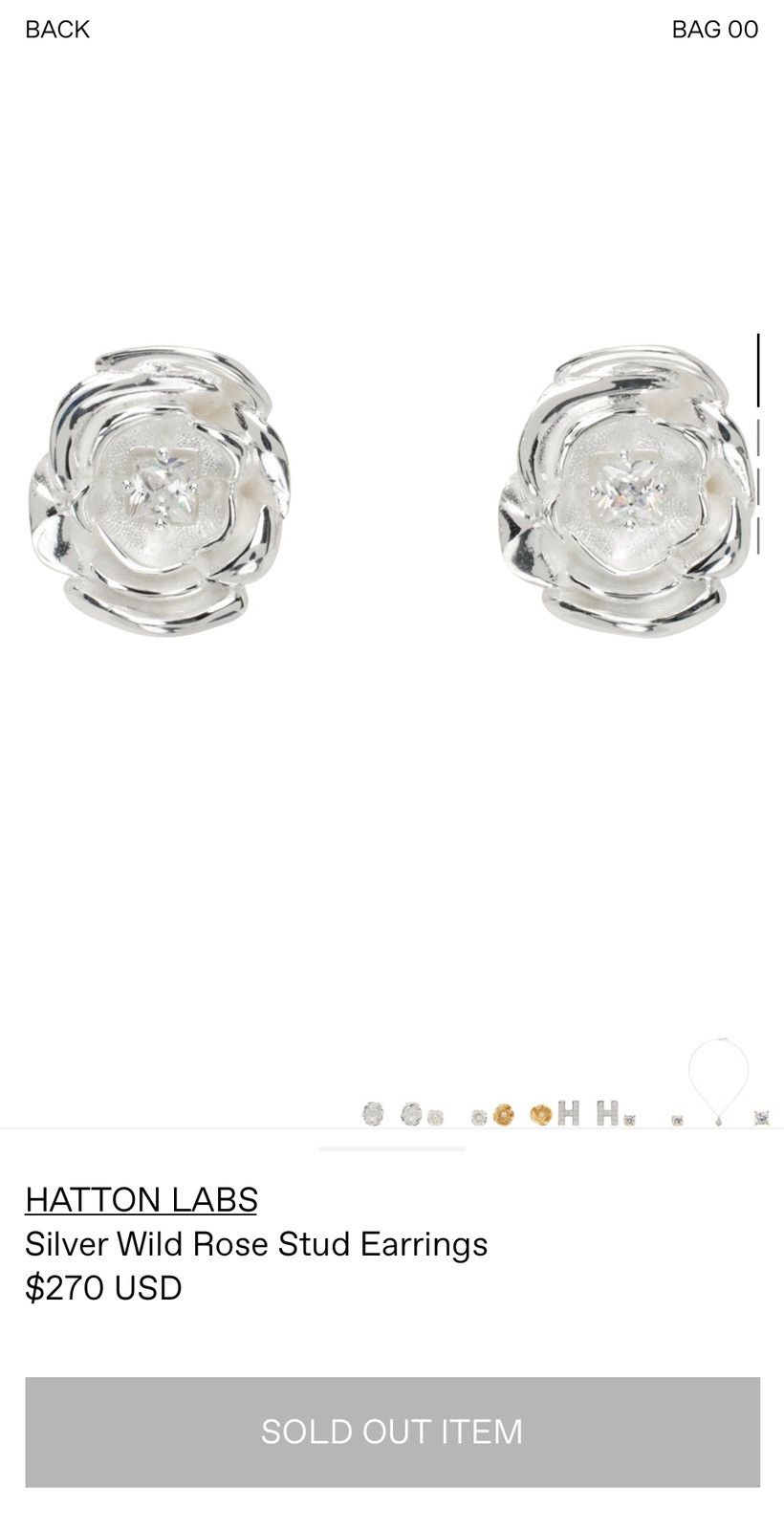Open the shopping bag
This screenshot has width=784, height=1530.
(714, 30)
